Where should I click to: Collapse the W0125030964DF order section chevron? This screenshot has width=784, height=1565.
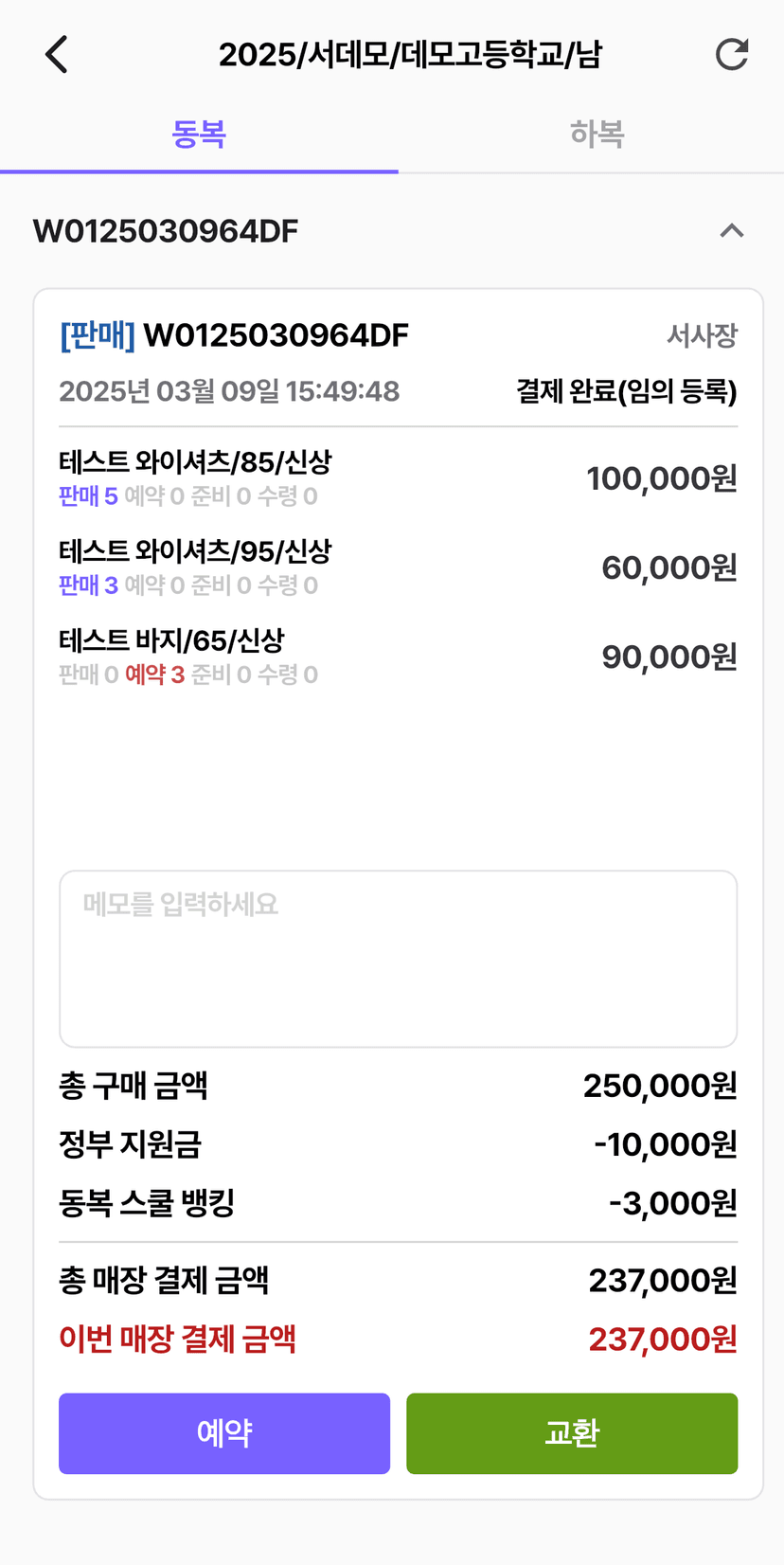pyautogui.click(x=732, y=229)
